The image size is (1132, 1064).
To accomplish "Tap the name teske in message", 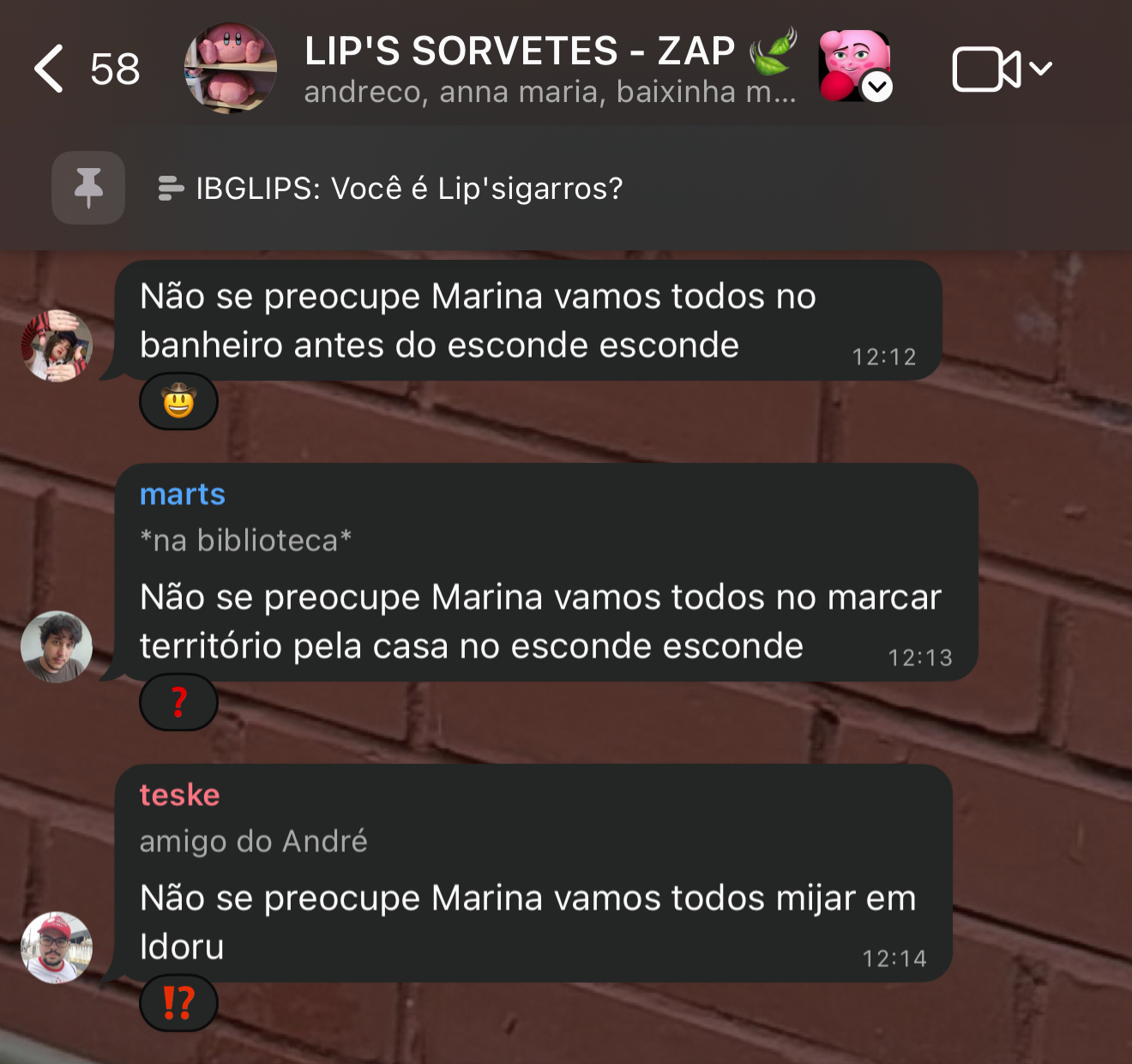I will point(180,795).
